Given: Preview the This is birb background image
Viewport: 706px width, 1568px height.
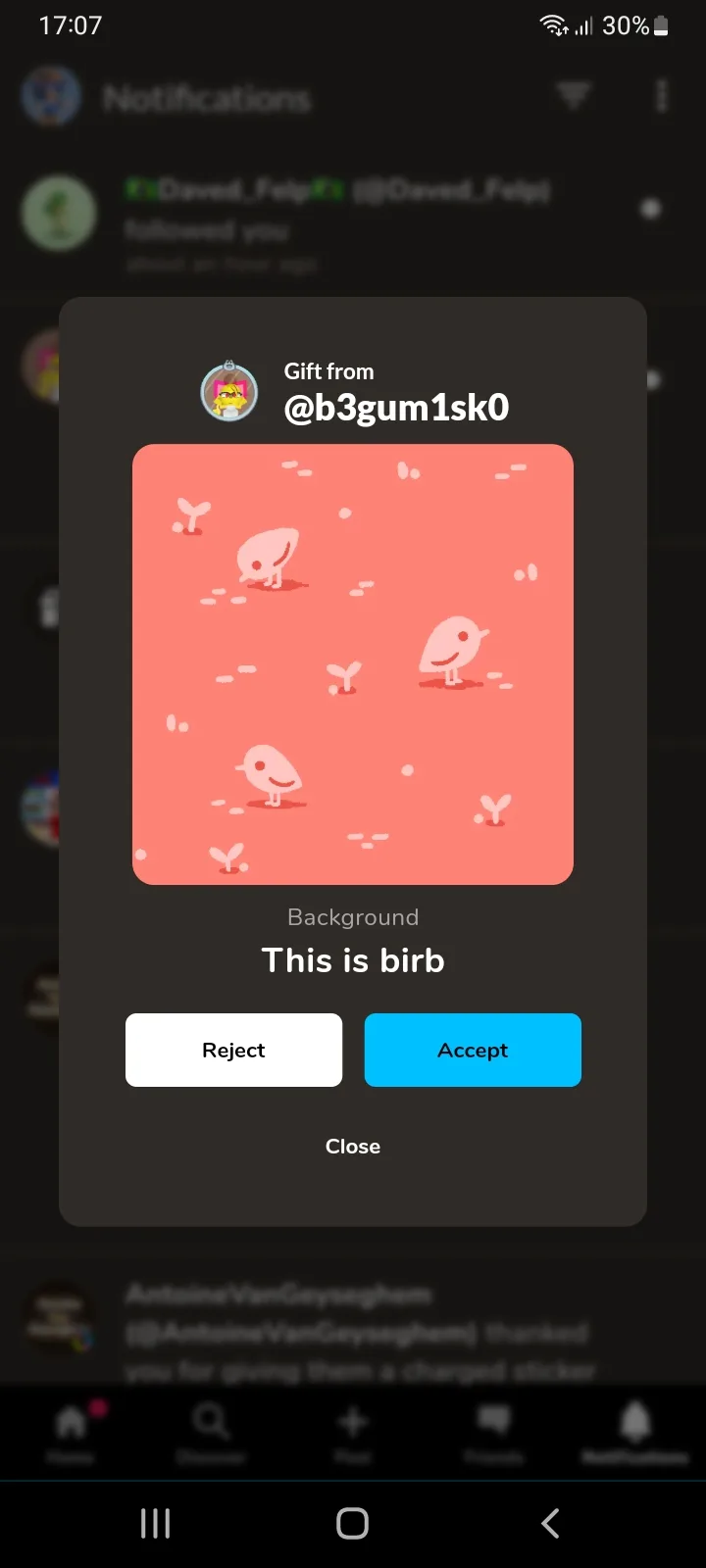Looking at the screenshot, I should click(x=353, y=664).
